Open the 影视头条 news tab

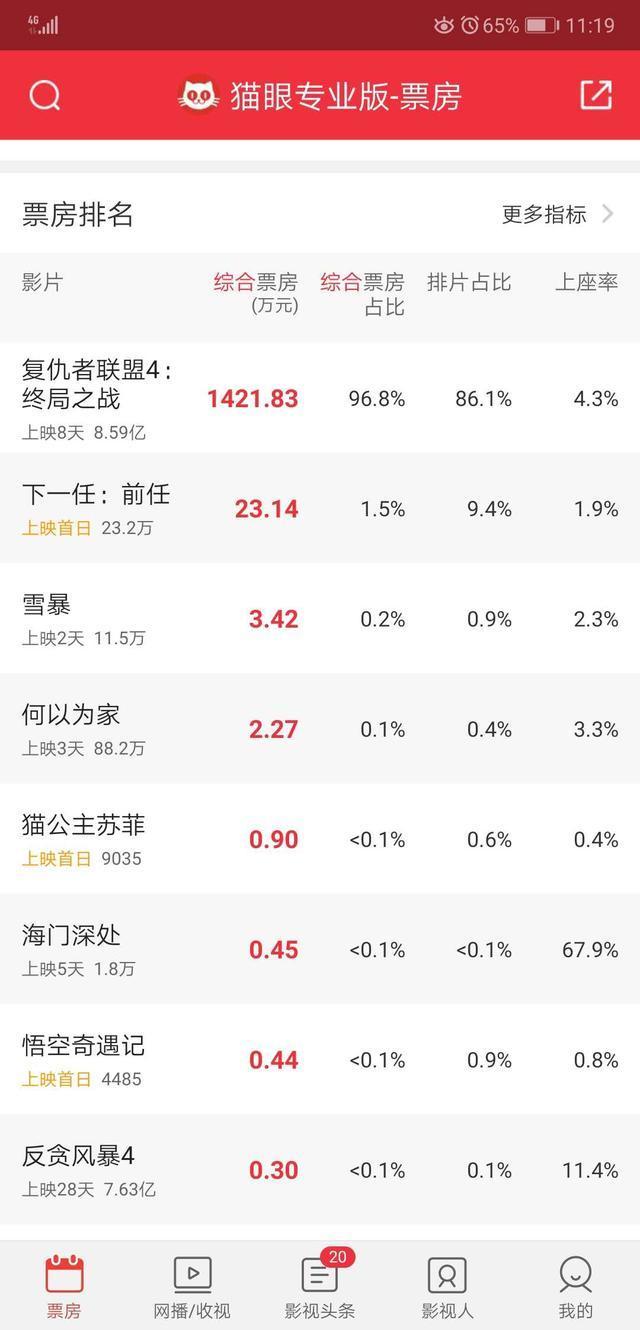[x=320, y=1287]
